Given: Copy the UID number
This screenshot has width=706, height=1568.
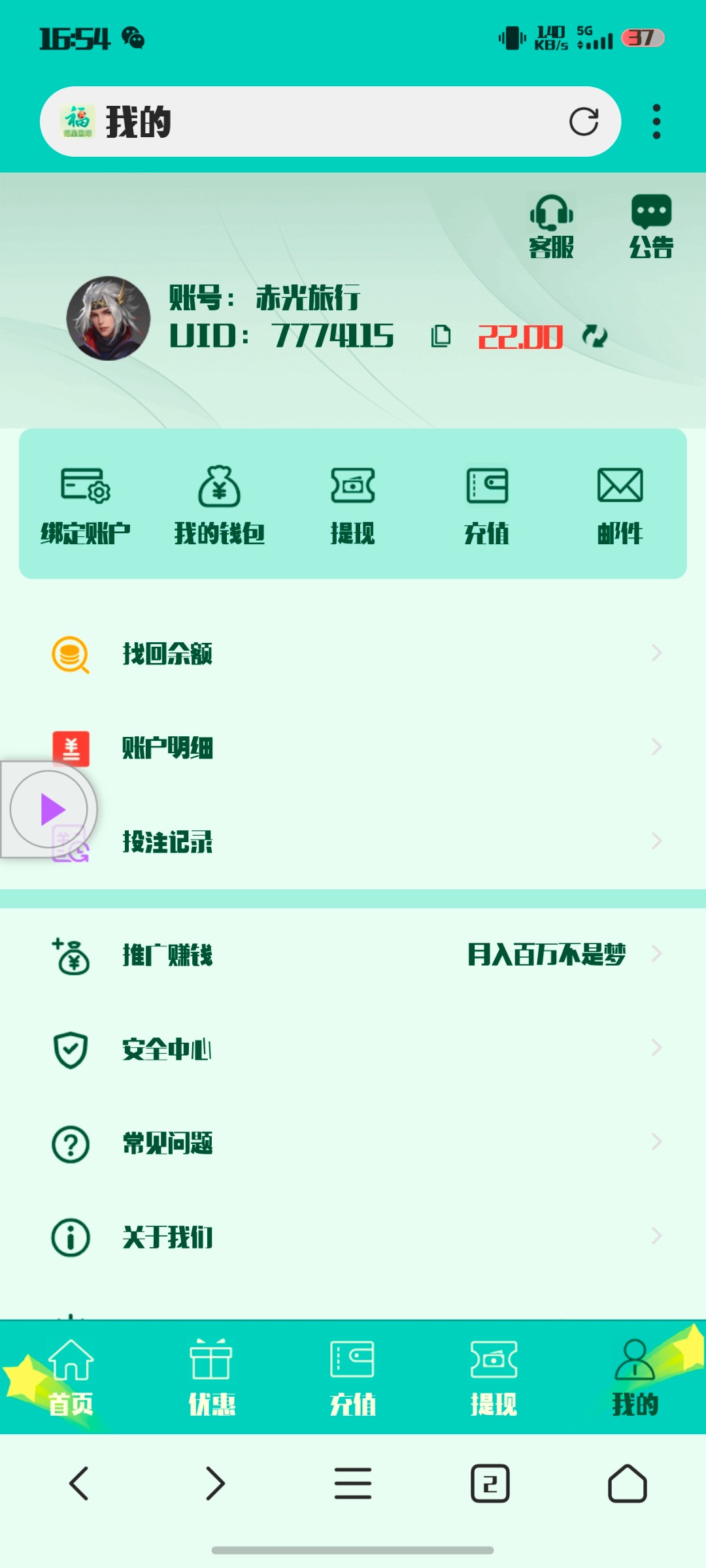Looking at the screenshot, I should 441,336.
